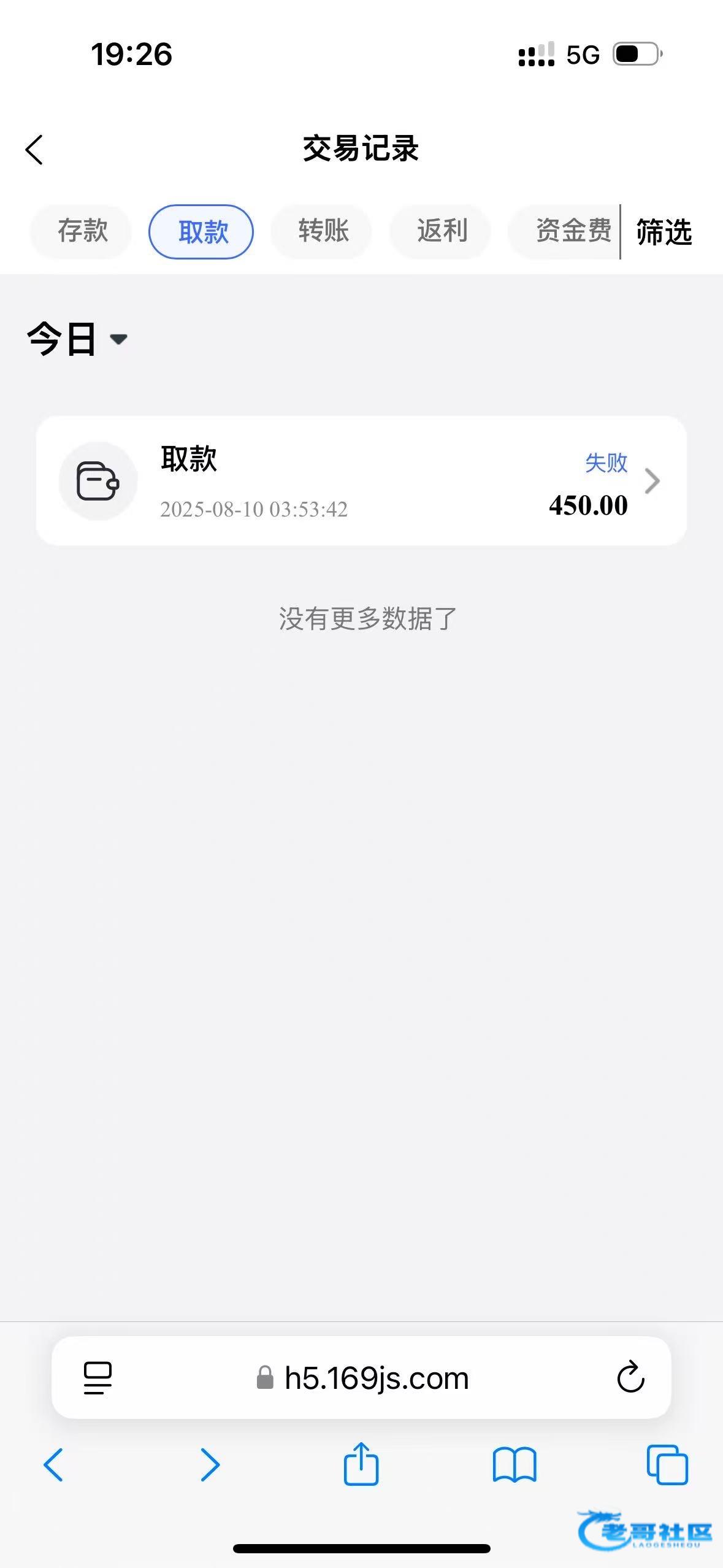Open Safari bookmarks
The height and width of the screenshot is (1568, 723).
tap(515, 1465)
